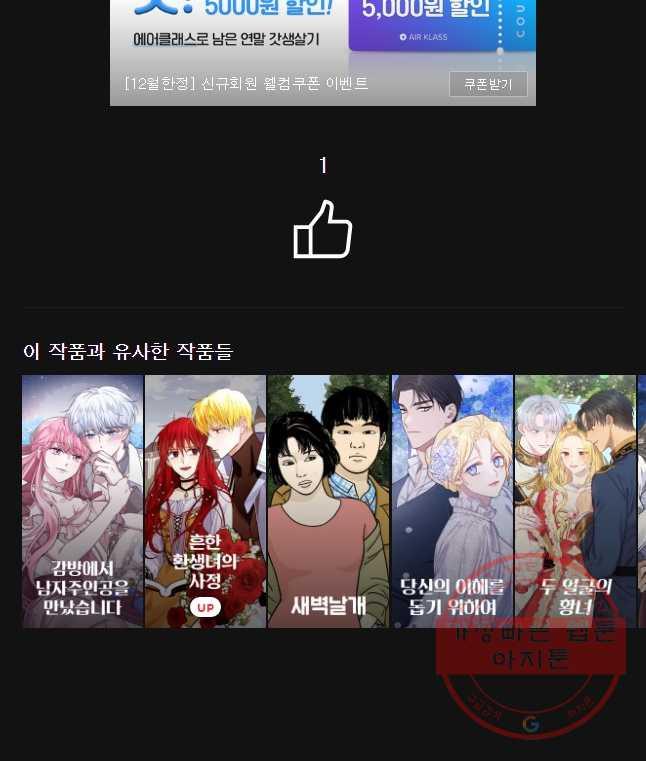The height and width of the screenshot is (761, 646).
Task: Open the 감방에서 남자주인공을 만났습니다 webtoon
Action: point(83,500)
